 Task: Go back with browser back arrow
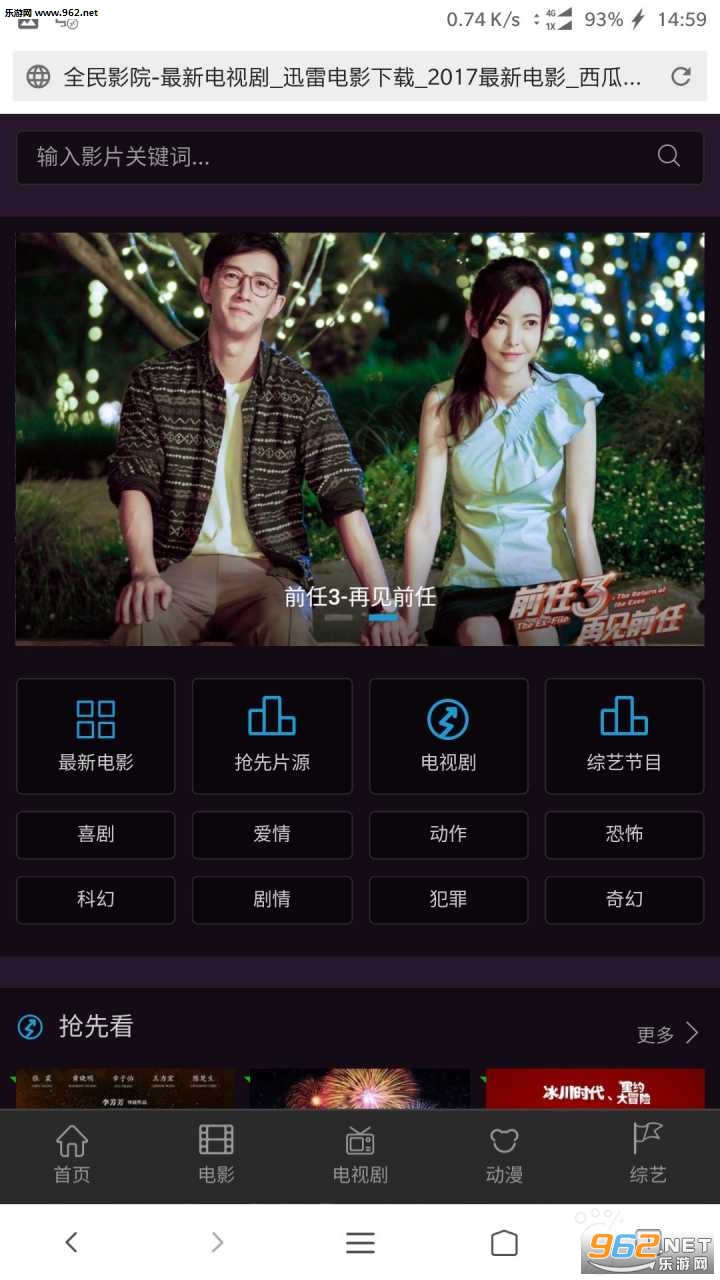[x=71, y=1242]
